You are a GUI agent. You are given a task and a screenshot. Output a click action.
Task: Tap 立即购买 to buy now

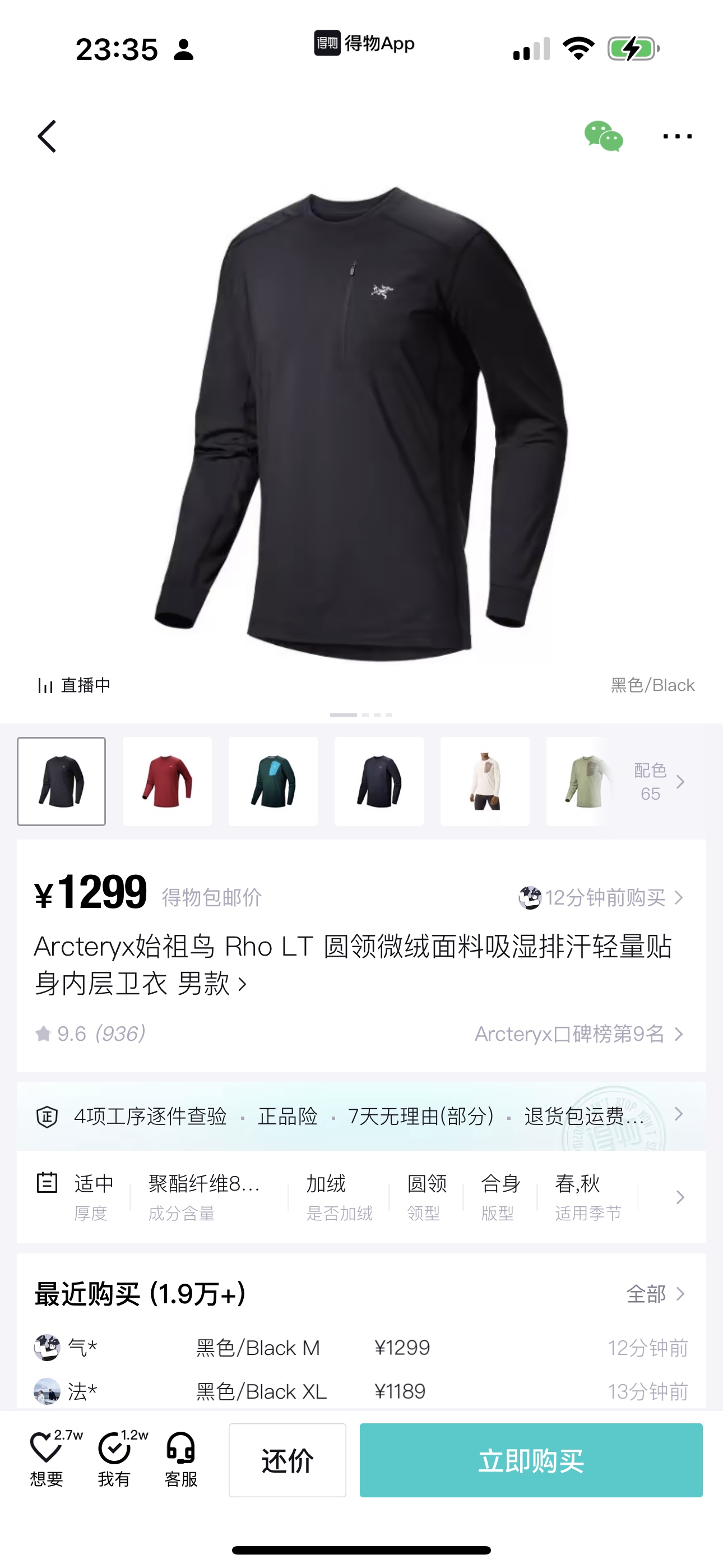point(531,1460)
